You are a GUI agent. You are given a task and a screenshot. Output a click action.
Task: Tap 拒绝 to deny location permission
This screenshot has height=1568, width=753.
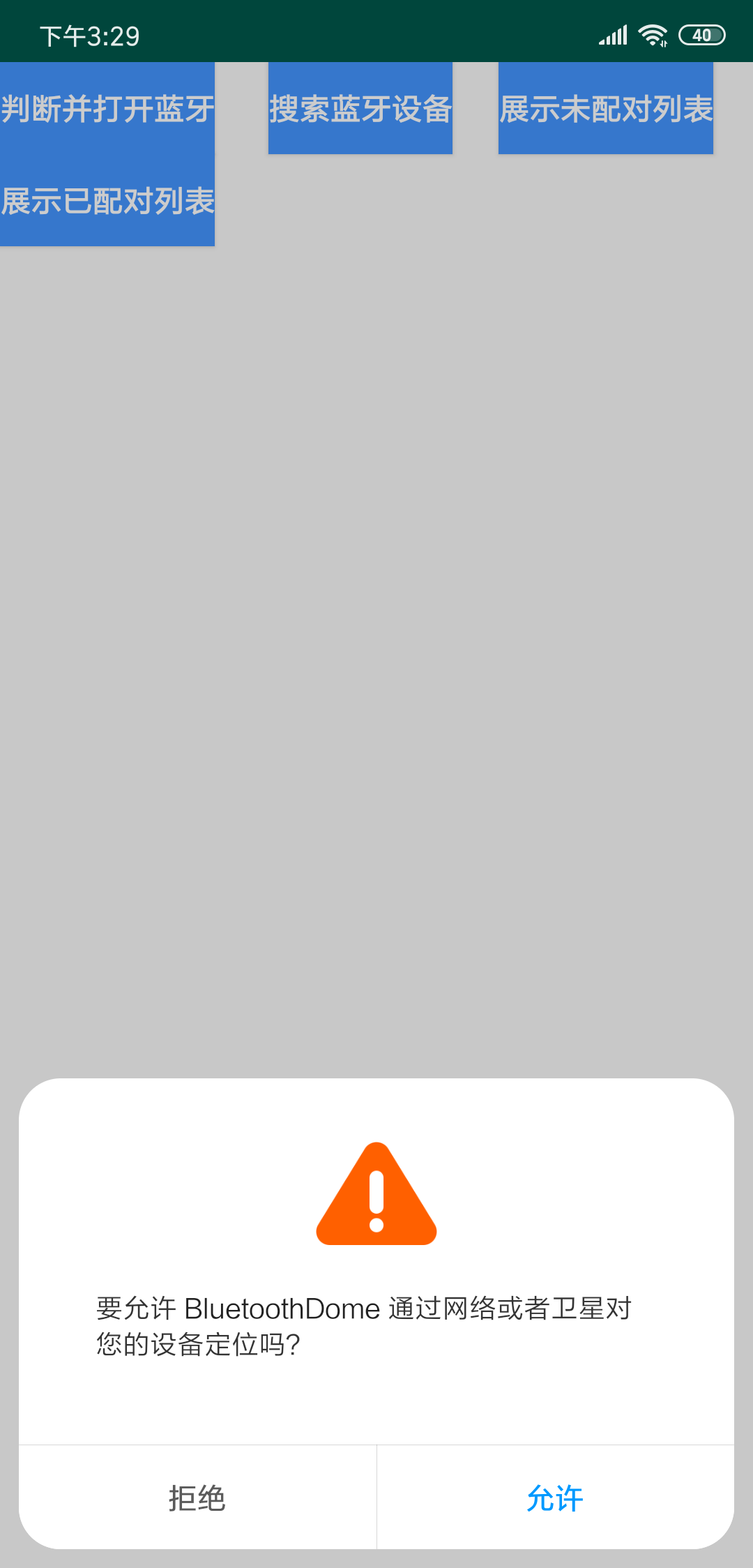coord(197,1496)
